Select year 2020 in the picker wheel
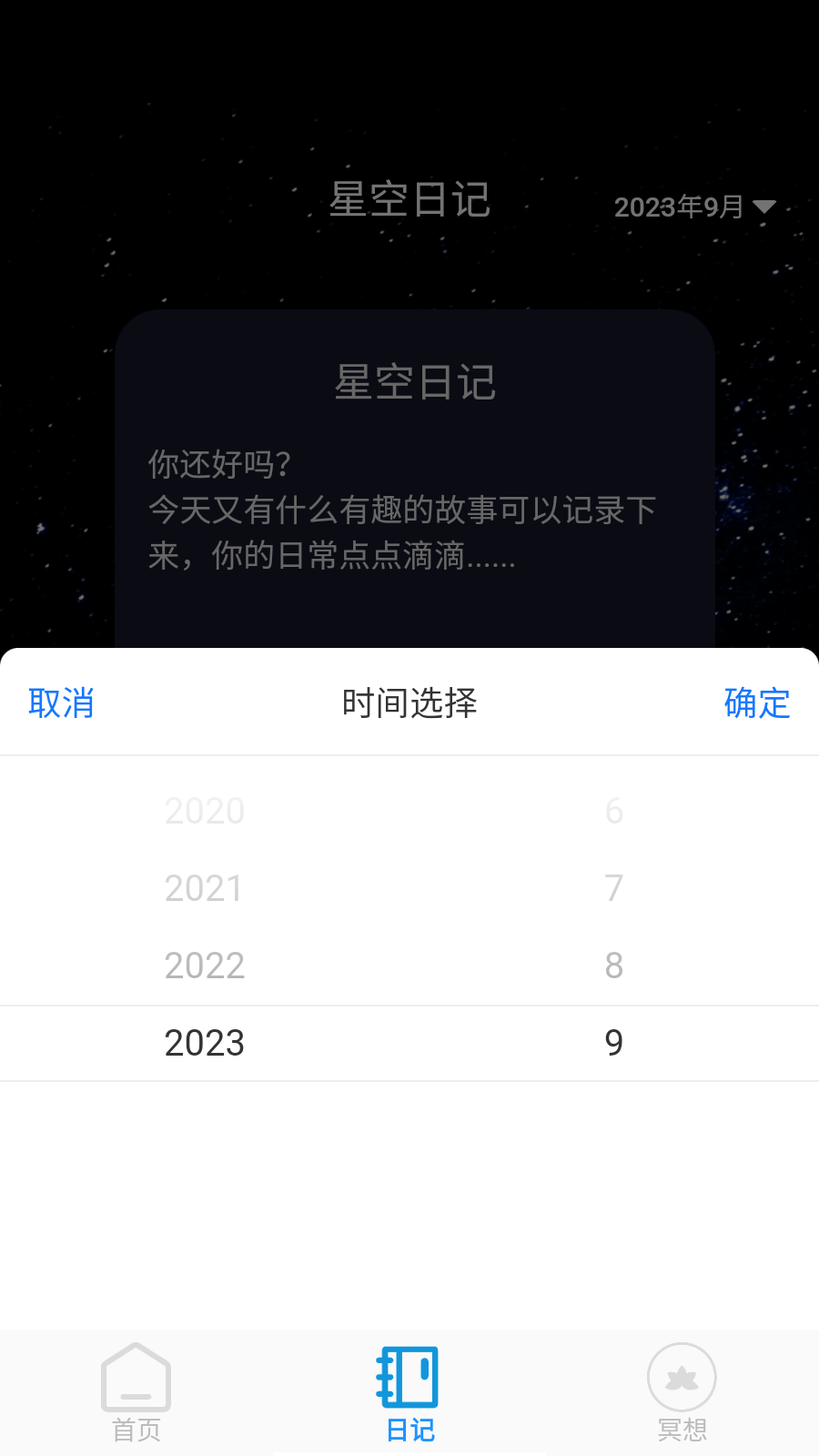The image size is (819, 1456). click(204, 810)
